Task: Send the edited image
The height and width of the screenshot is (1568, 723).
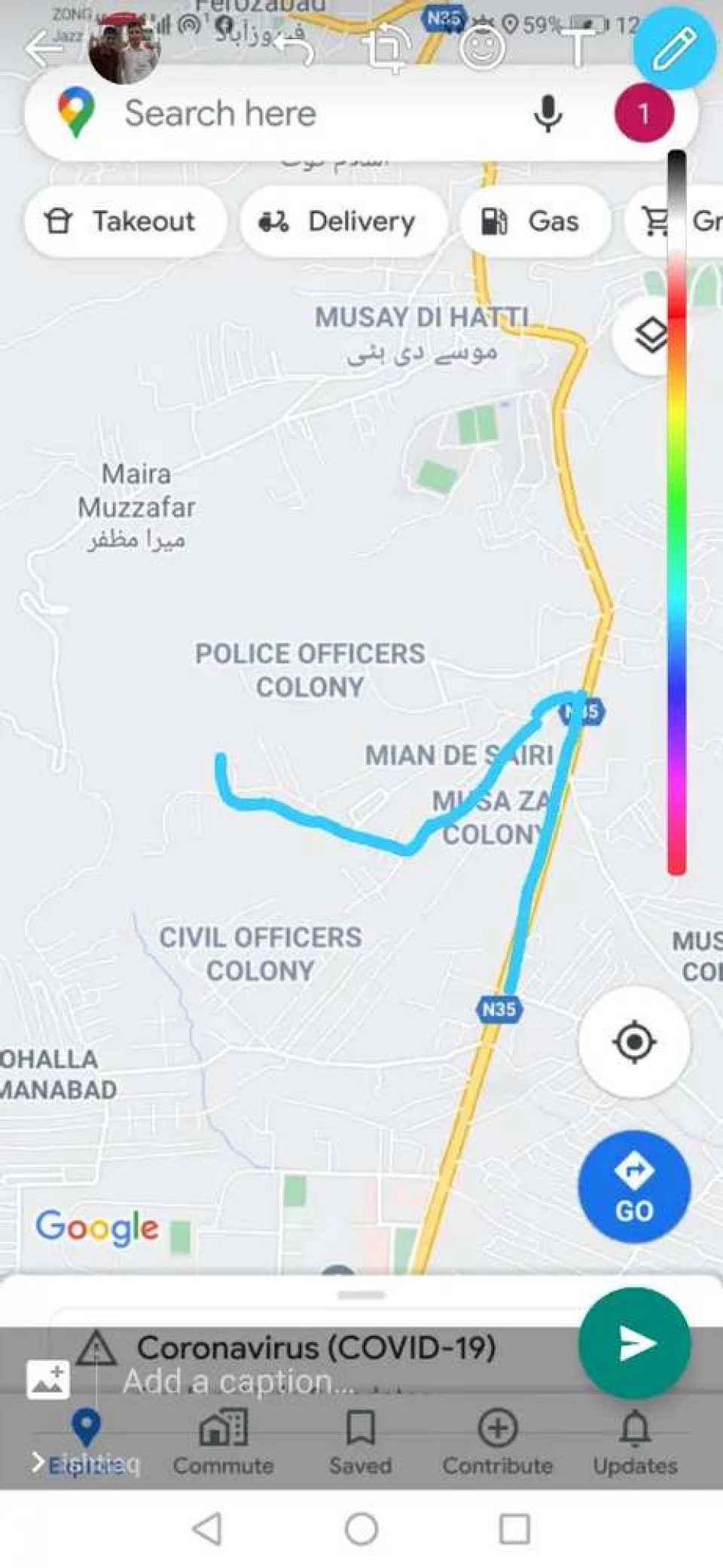Action: [634, 1343]
